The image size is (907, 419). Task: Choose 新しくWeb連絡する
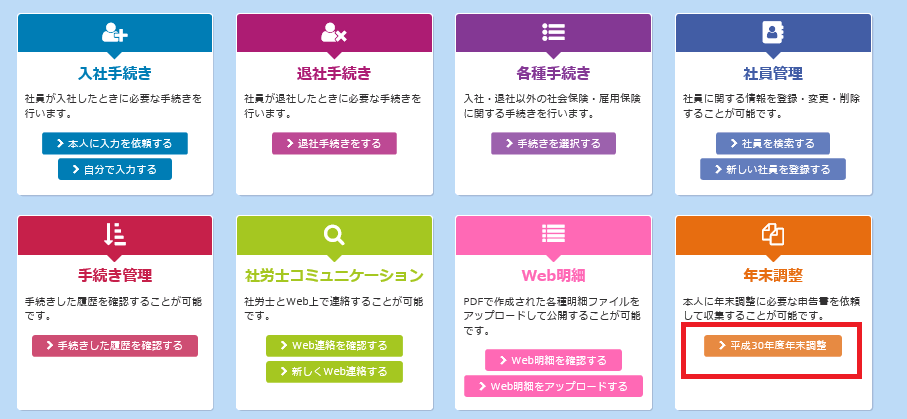(x=334, y=371)
